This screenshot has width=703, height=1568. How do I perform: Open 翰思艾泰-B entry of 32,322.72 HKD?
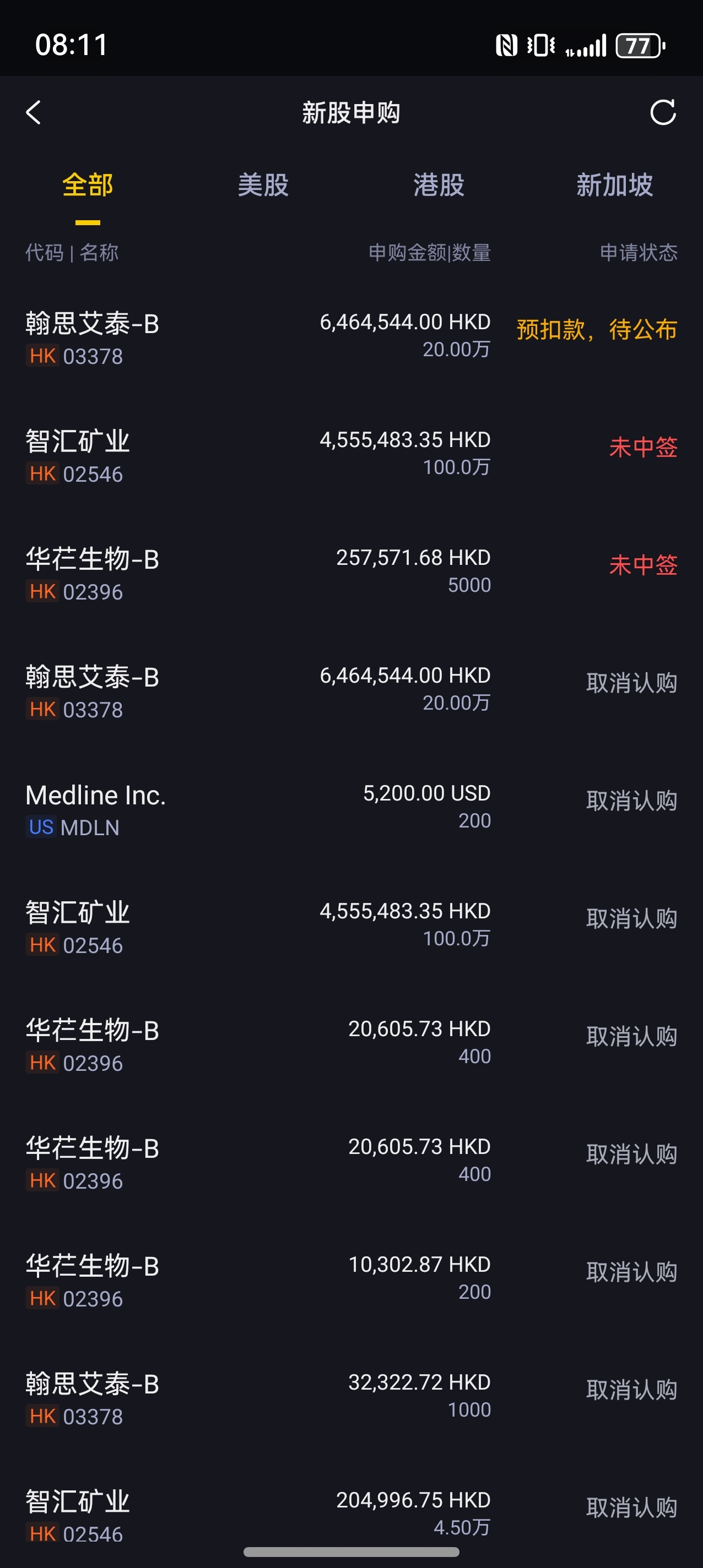(351, 1399)
